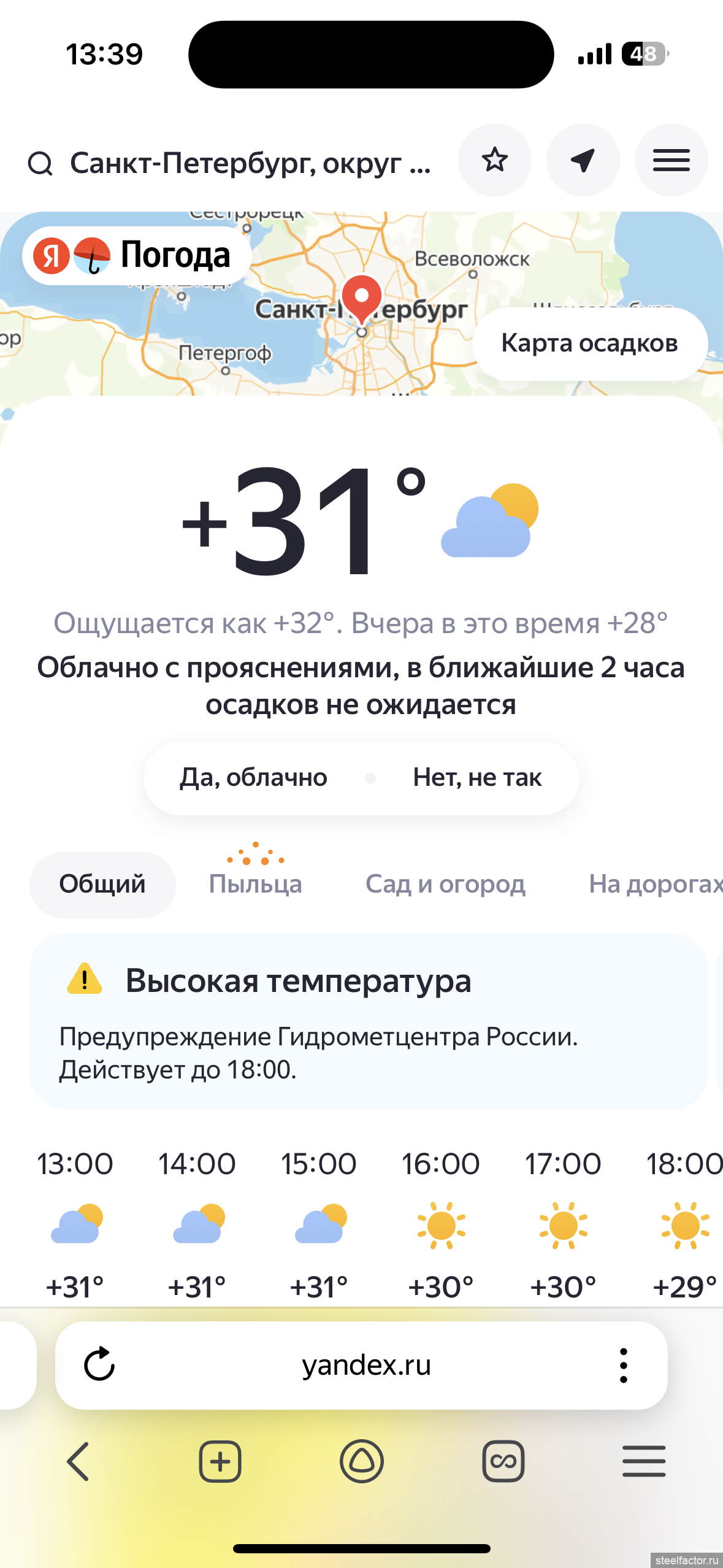This screenshot has height=1568, width=723.
Task: Open Карта осадков precipitation map
Action: (589, 344)
